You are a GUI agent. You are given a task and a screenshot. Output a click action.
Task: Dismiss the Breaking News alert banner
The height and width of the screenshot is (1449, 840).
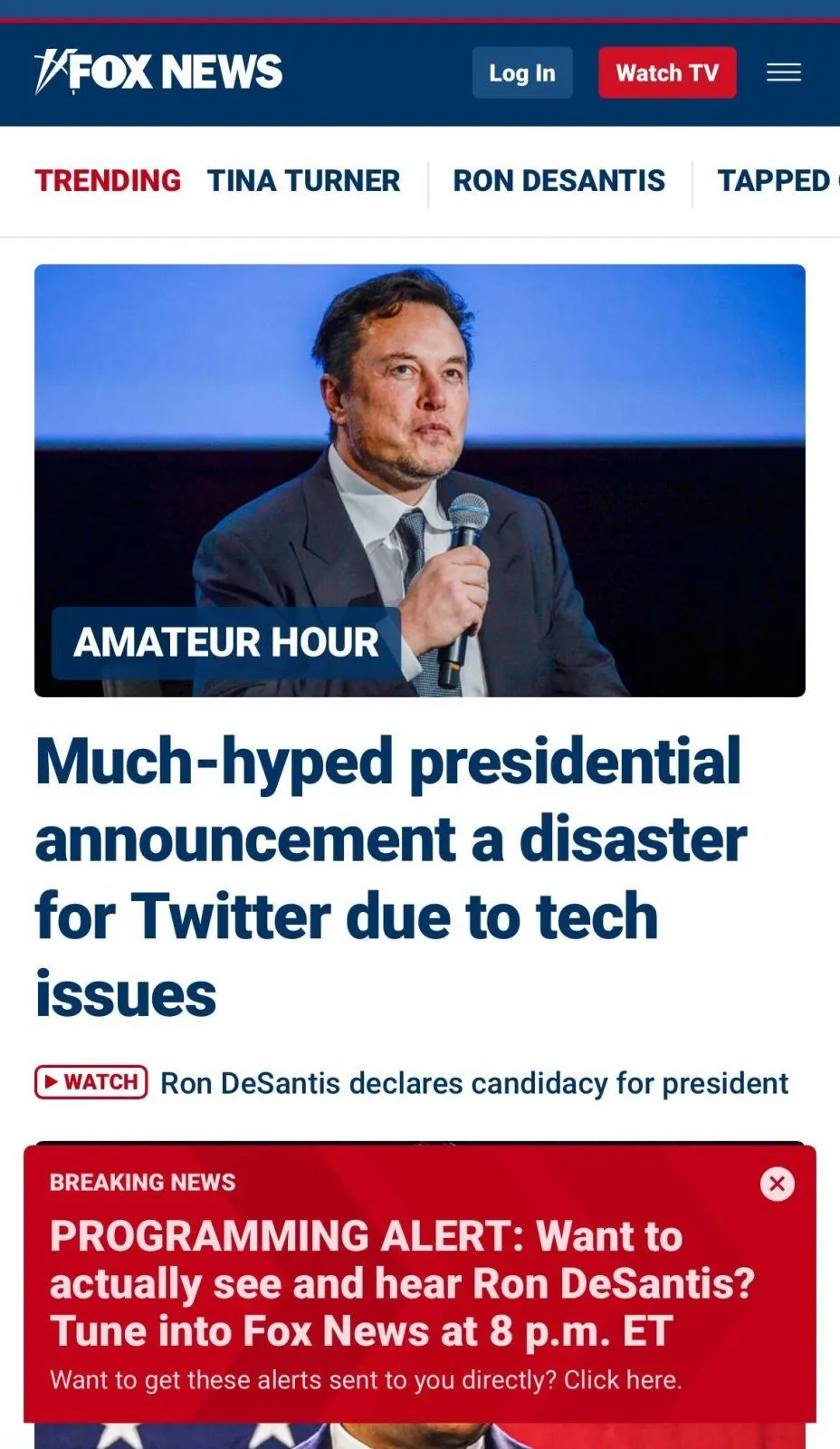[777, 1184]
